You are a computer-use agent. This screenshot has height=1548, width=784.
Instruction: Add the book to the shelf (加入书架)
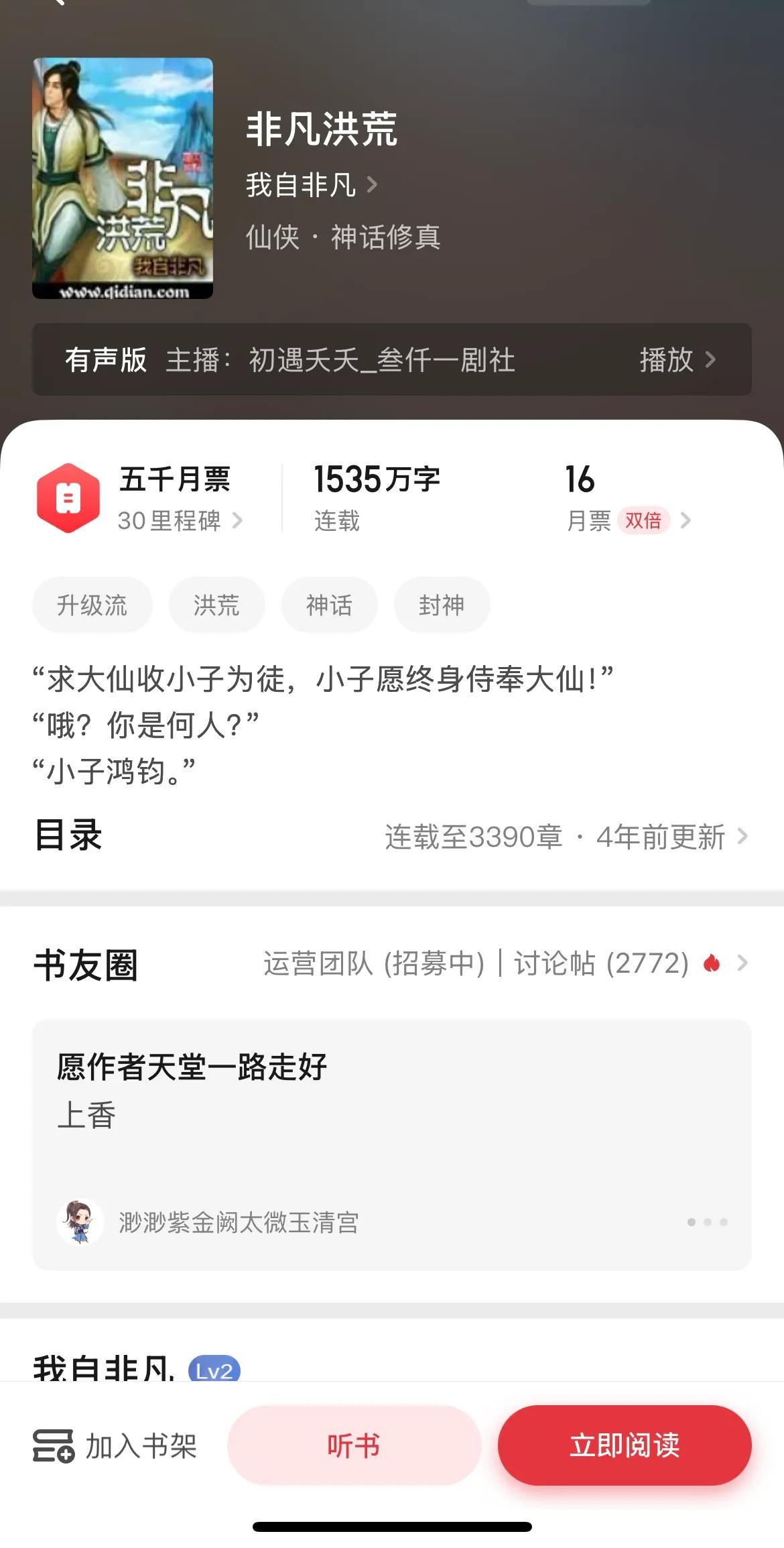115,1445
